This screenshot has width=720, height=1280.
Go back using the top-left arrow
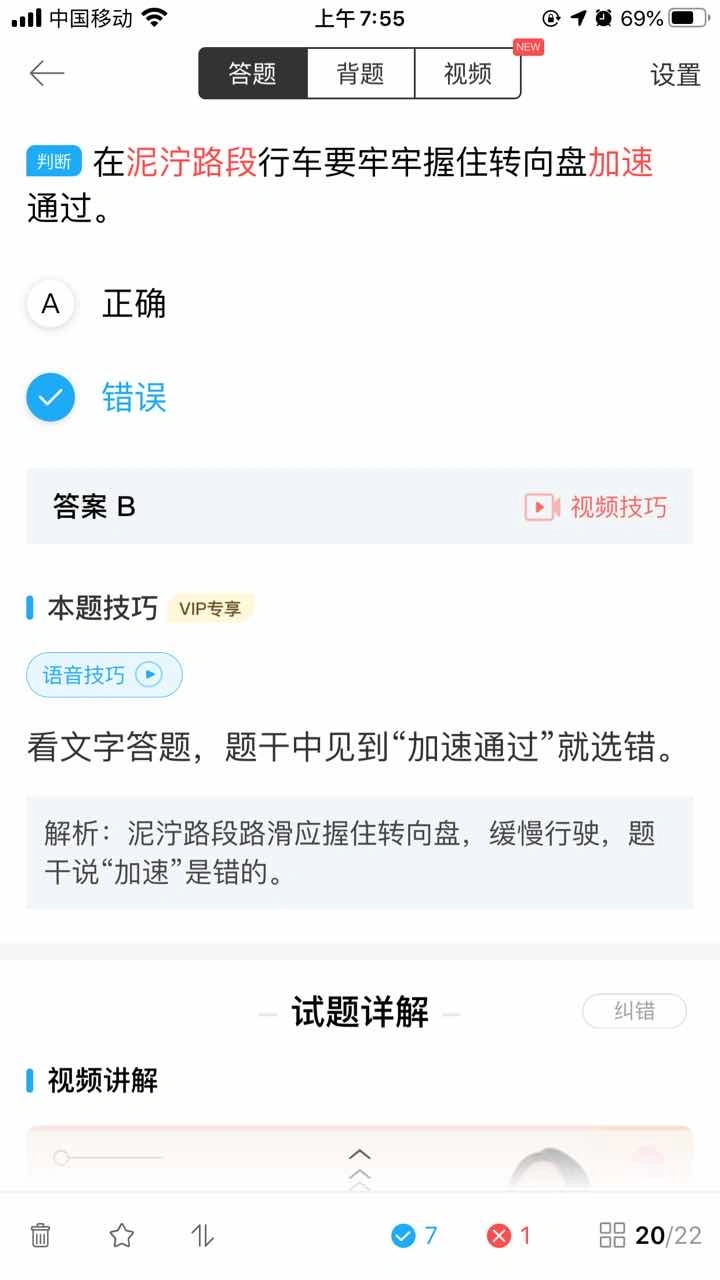pyautogui.click(x=47, y=73)
